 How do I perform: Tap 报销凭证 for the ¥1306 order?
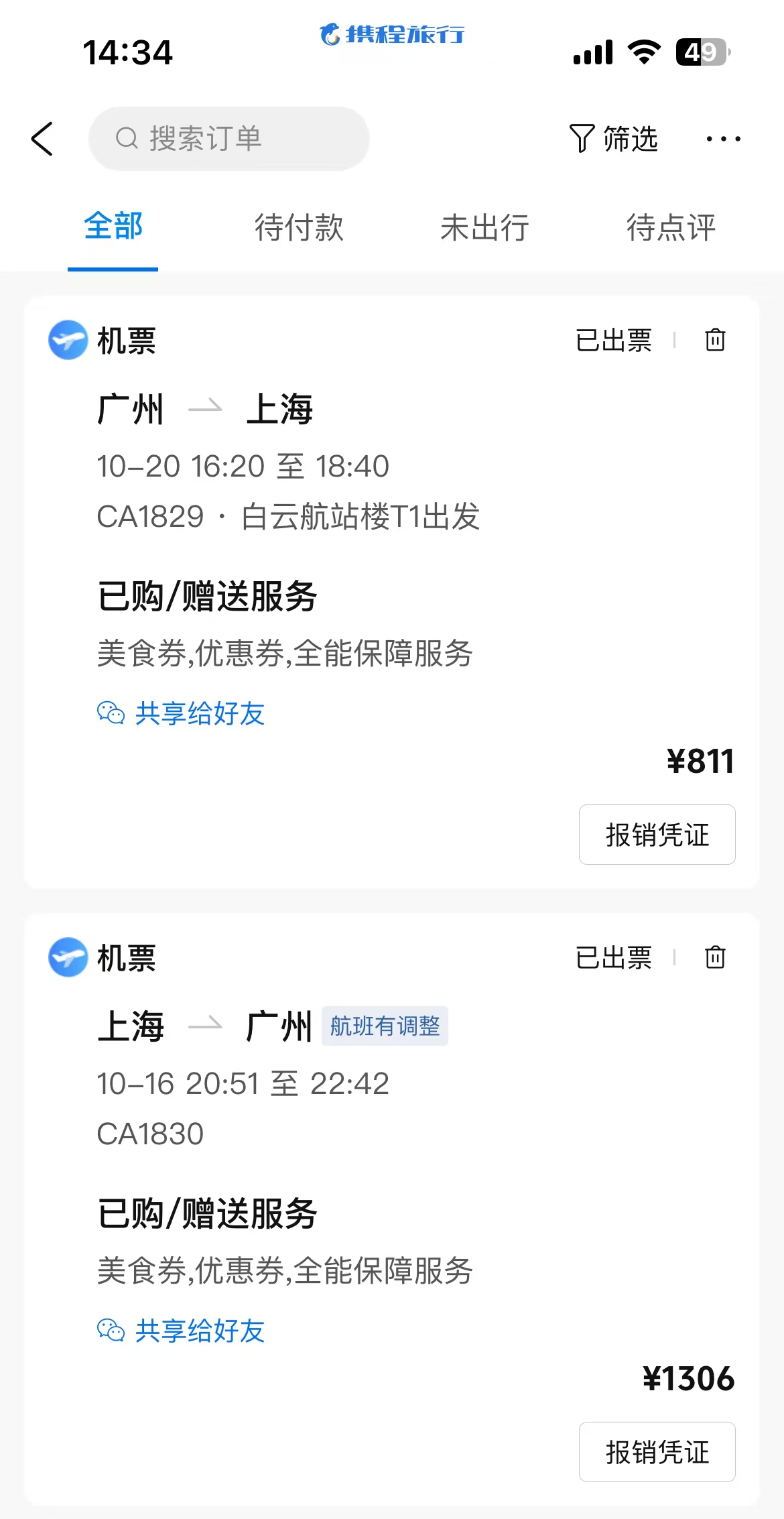(x=657, y=1452)
